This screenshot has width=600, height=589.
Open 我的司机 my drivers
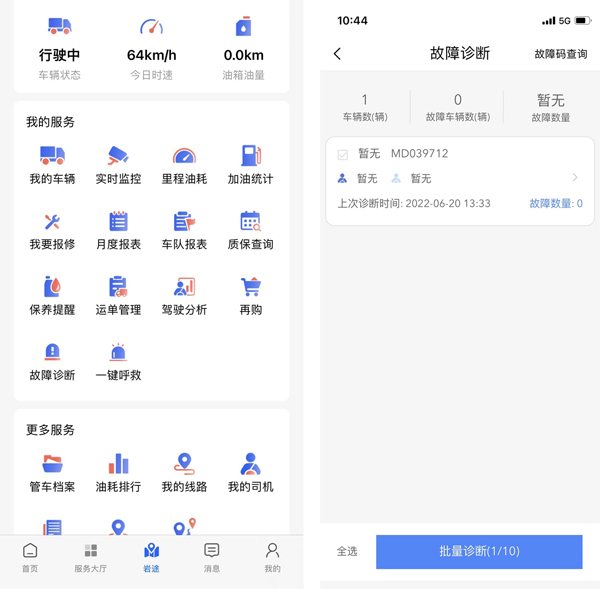(x=250, y=473)
